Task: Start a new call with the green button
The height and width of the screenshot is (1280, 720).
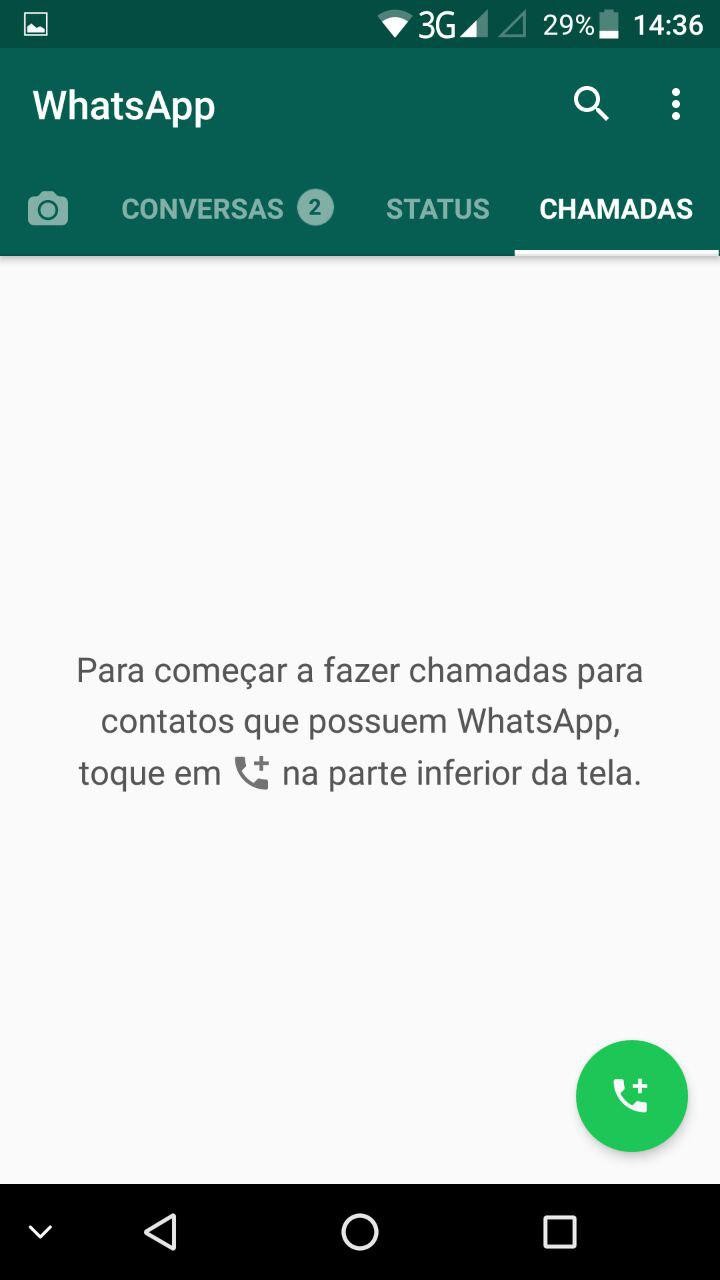Action: (x=631, y=1096)
